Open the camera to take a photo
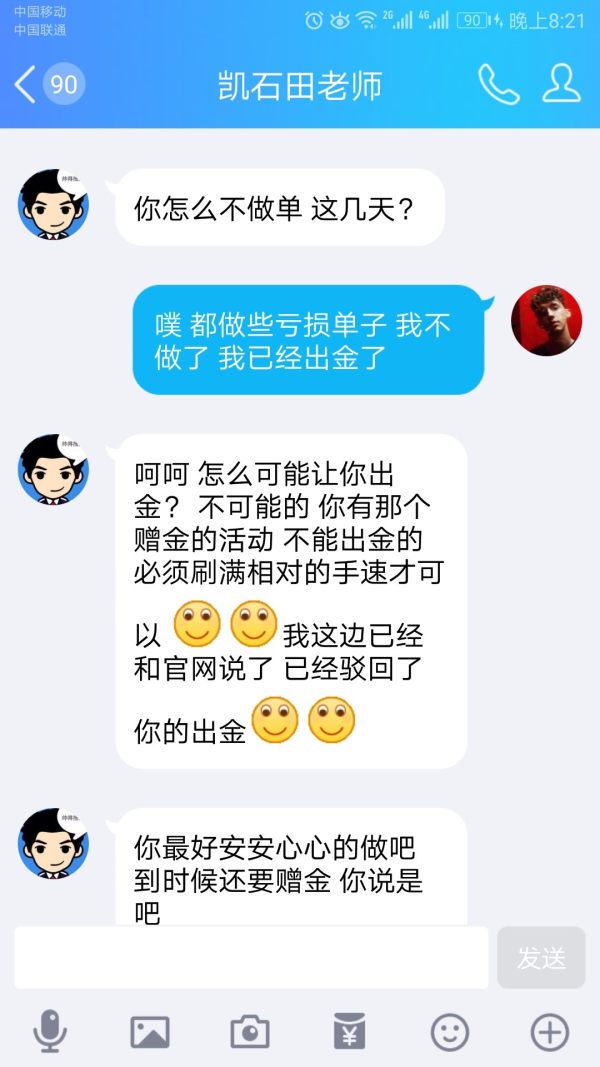Image resolution: width=600 pixels, height=1067 pixels. click(x=250, y=1031)
